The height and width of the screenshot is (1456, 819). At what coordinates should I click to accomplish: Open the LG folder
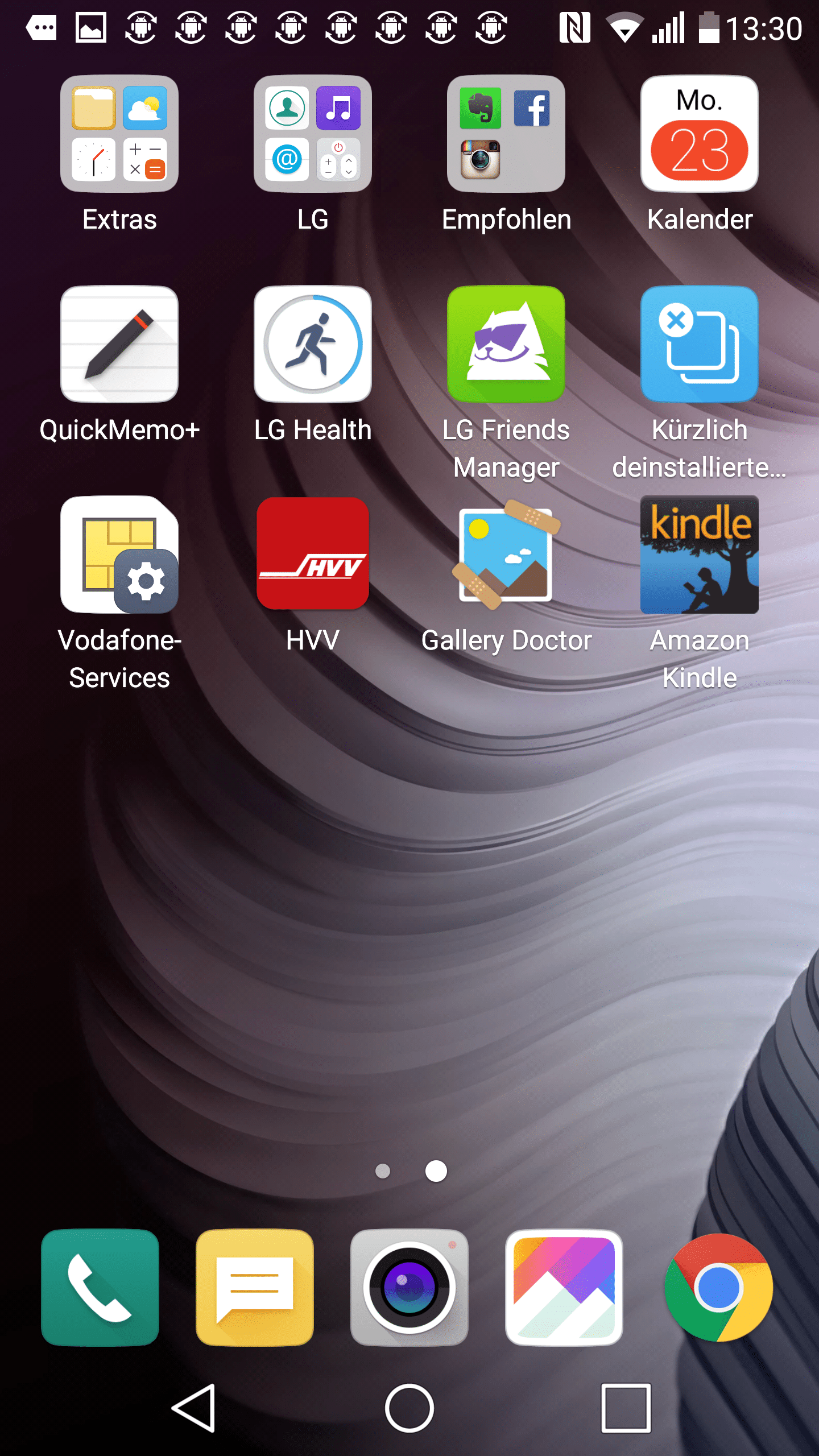click(x=312, y=134)
